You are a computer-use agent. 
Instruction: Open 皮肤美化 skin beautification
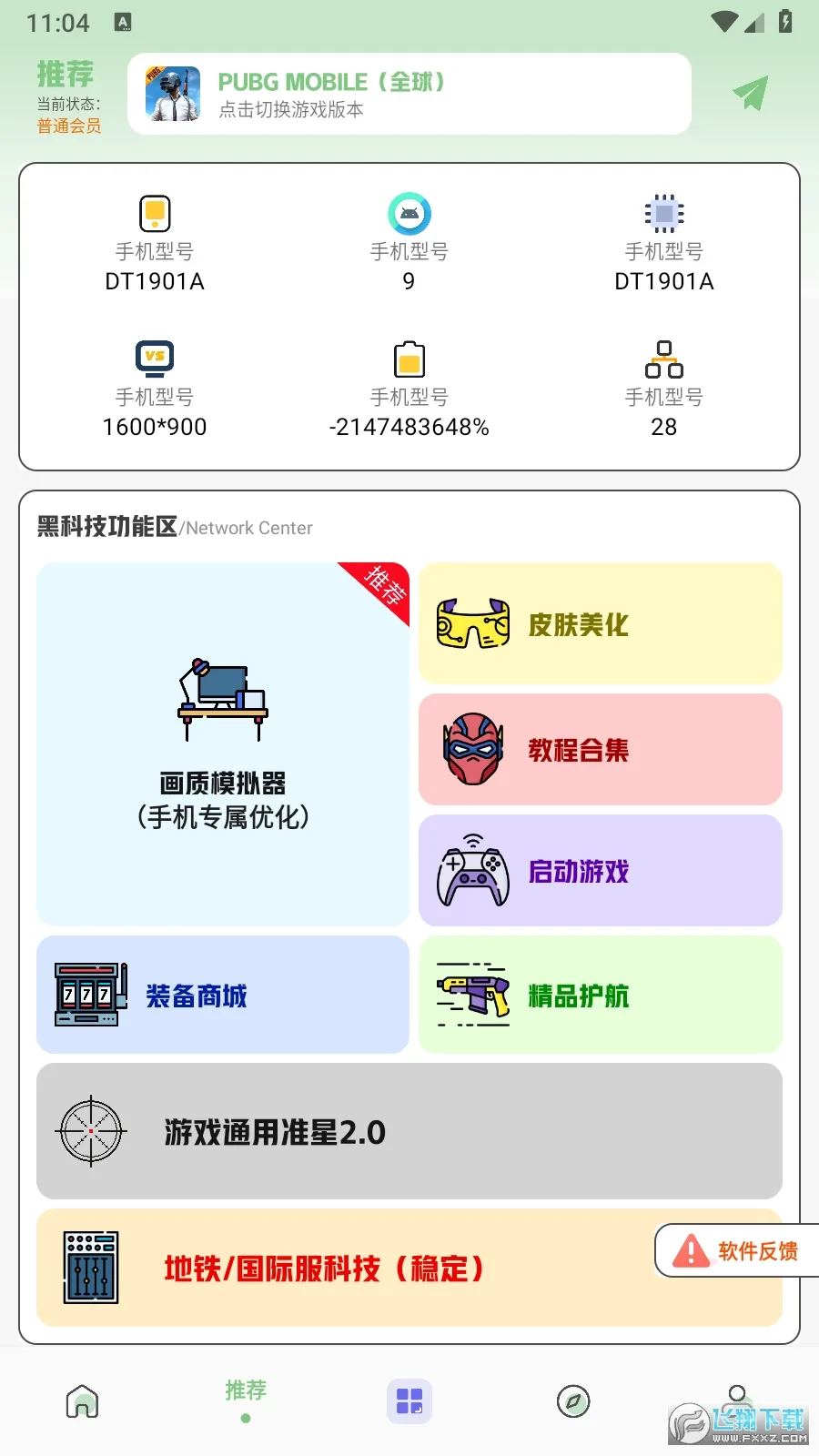coord(600,624)
